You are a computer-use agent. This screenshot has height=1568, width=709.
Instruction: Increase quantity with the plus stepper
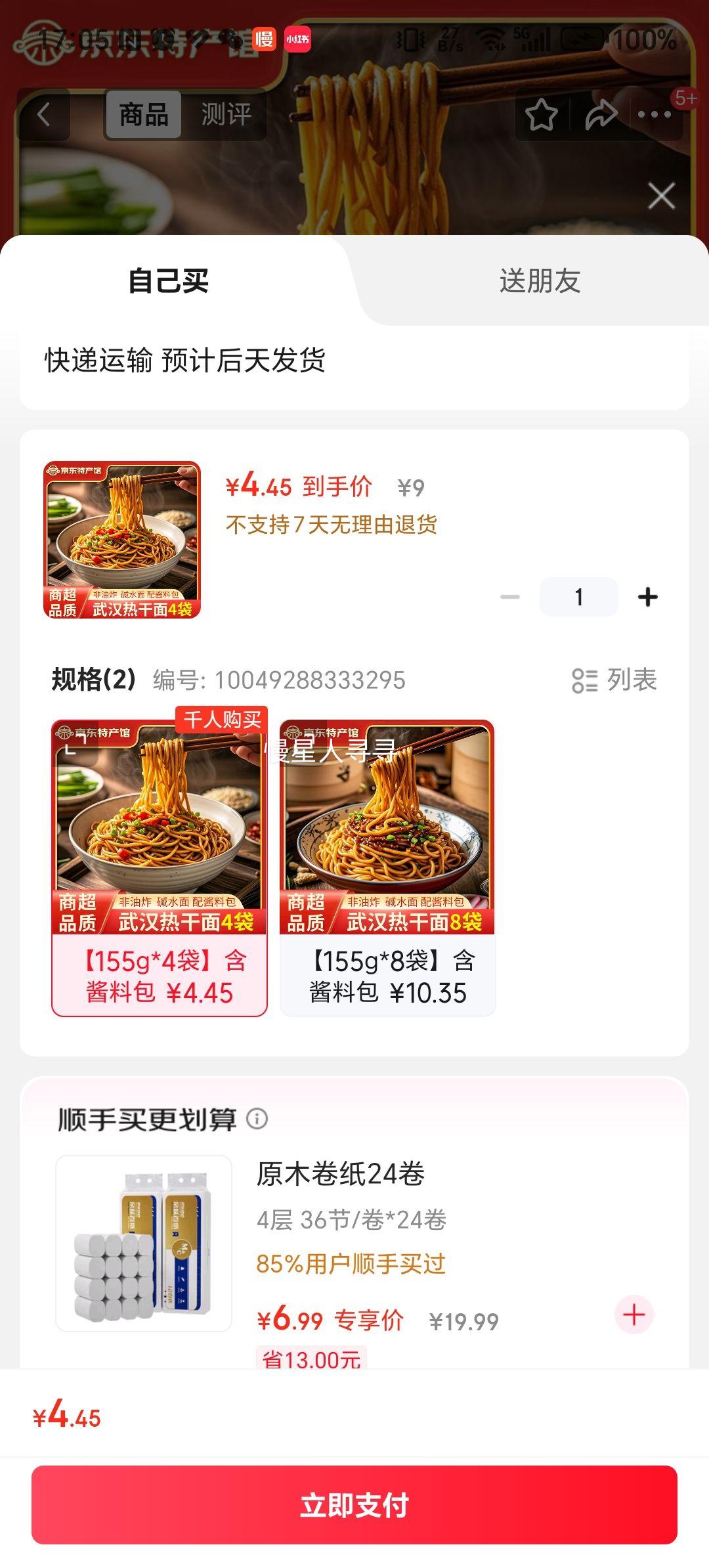(649, 596)
